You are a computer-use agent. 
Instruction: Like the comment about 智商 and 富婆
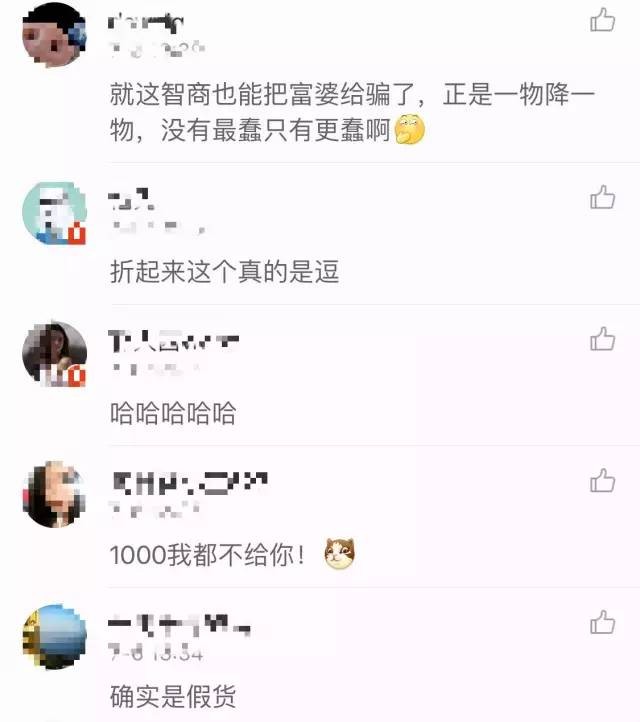pyautogui.click(x=602, y=20)
